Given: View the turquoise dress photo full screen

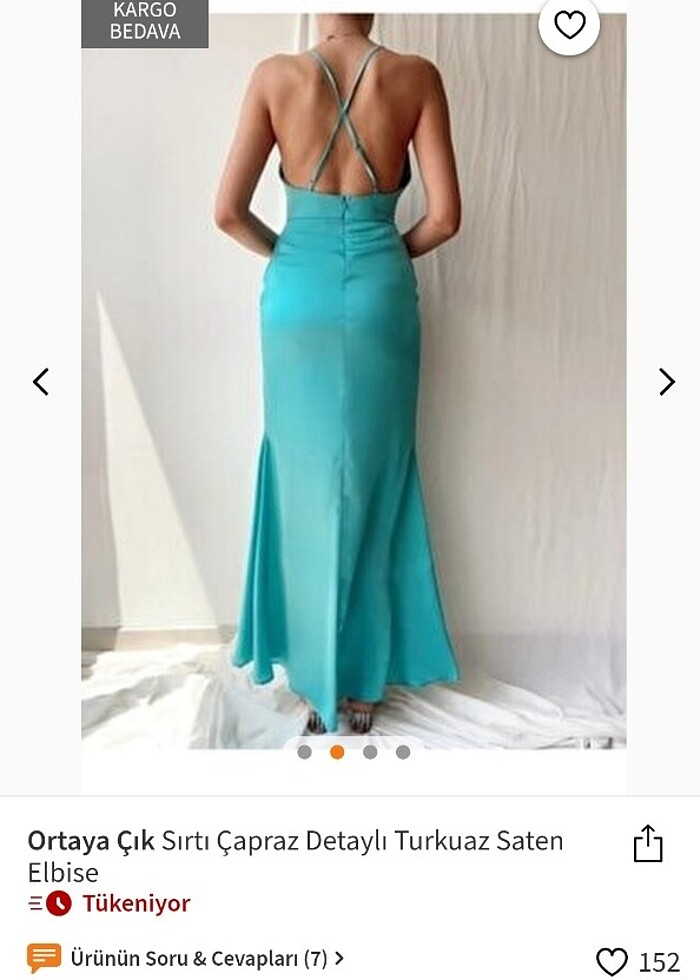Looking at the screenshot, I should tap(353, 400).
